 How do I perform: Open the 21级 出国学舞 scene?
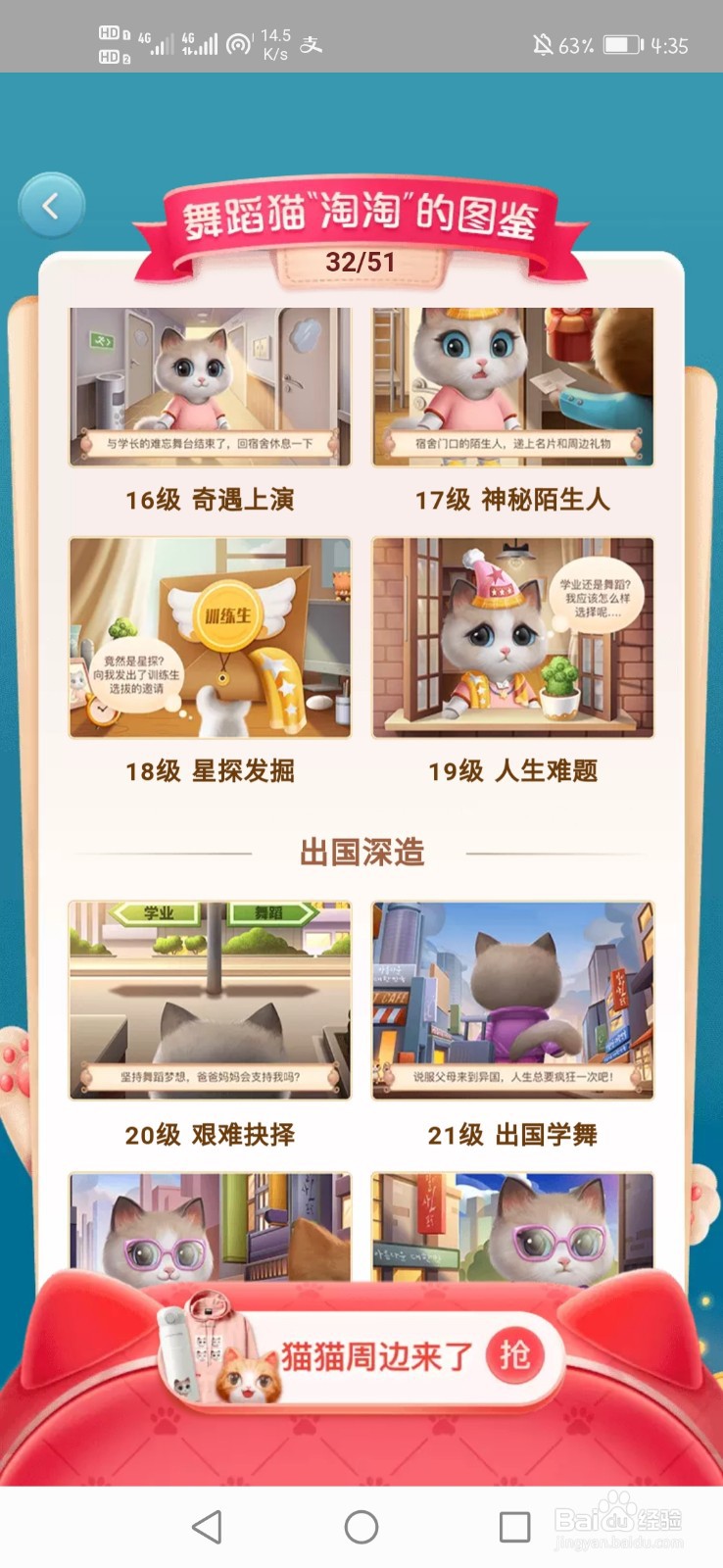point(513,1002)
